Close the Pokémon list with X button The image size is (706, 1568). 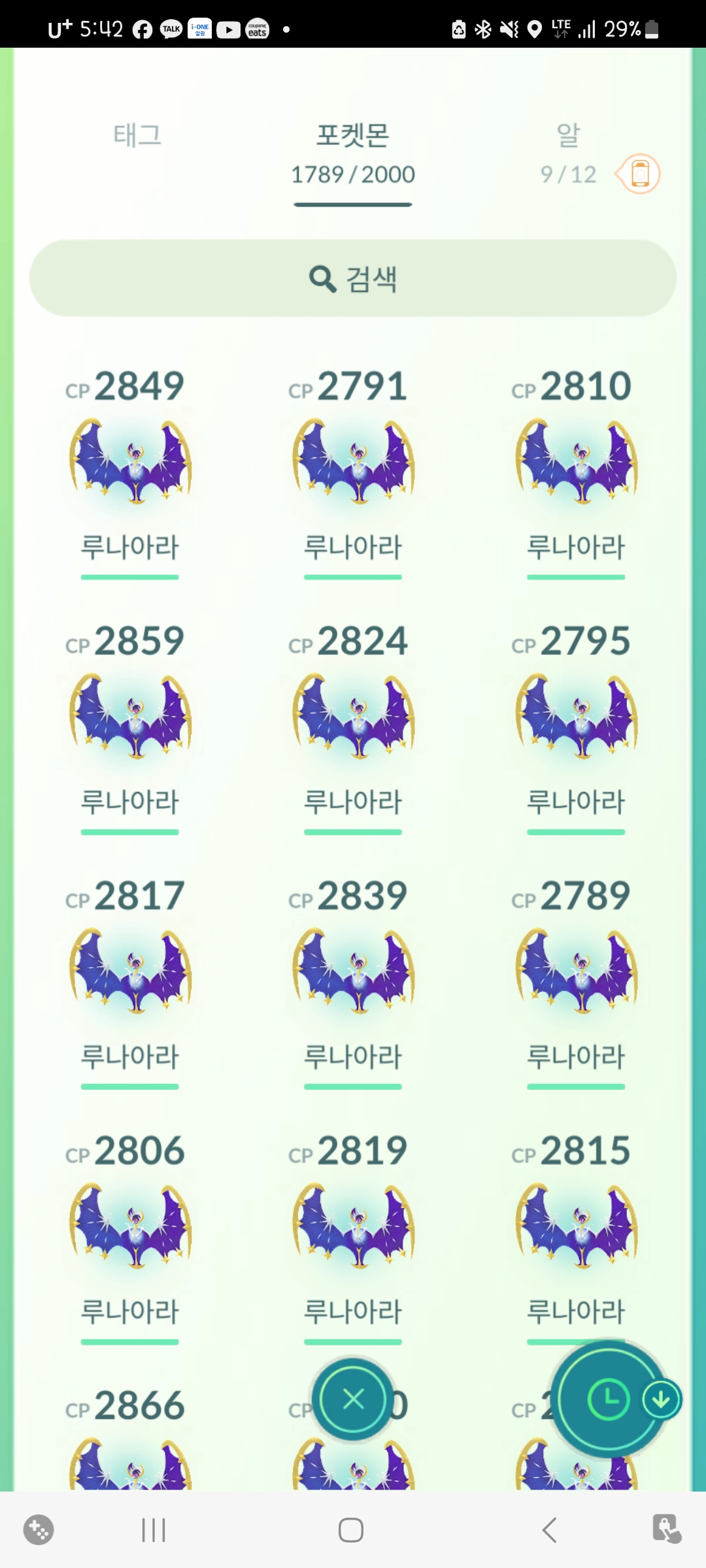coord(353,1399)
